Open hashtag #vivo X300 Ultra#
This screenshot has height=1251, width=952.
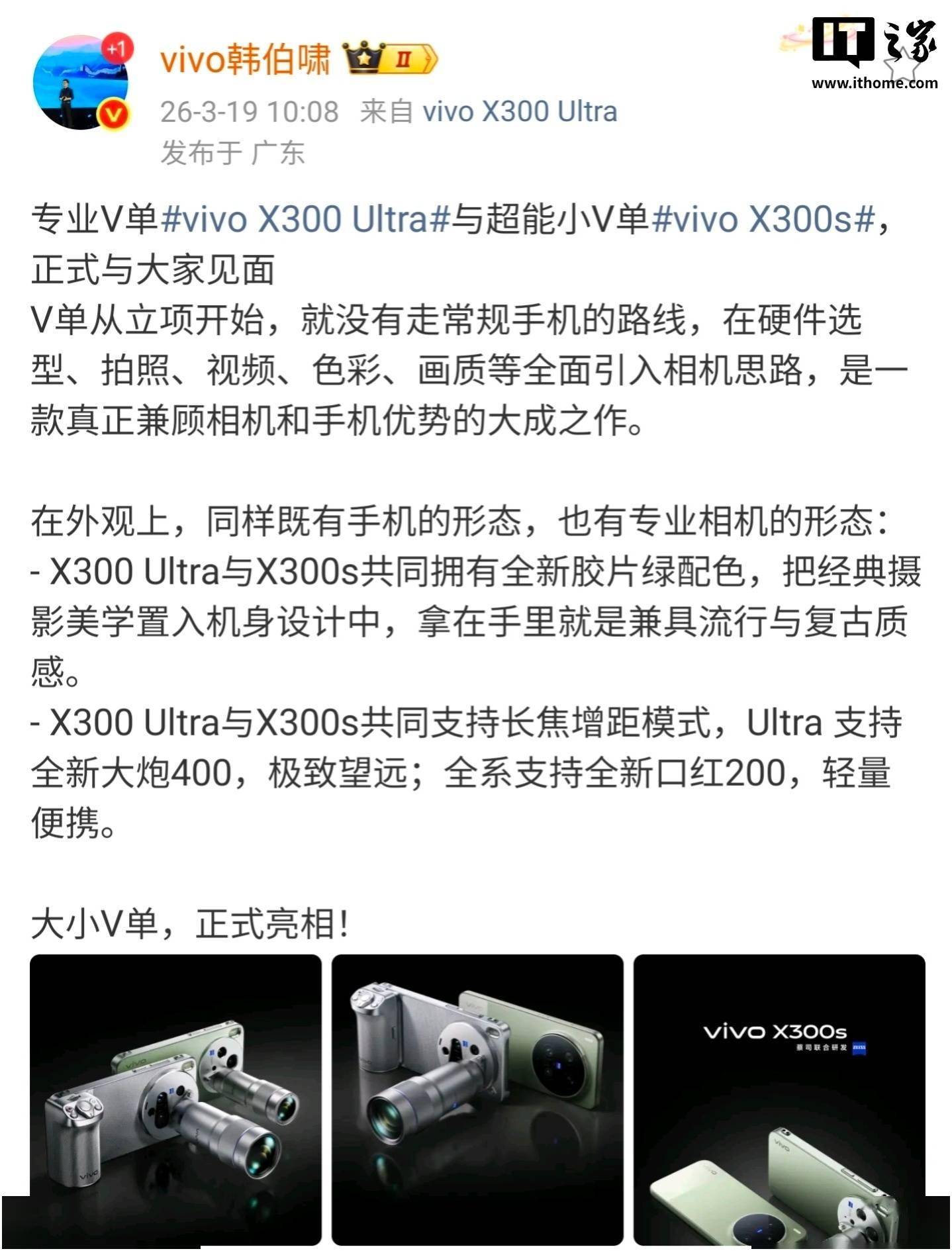(x=306, y=219)
